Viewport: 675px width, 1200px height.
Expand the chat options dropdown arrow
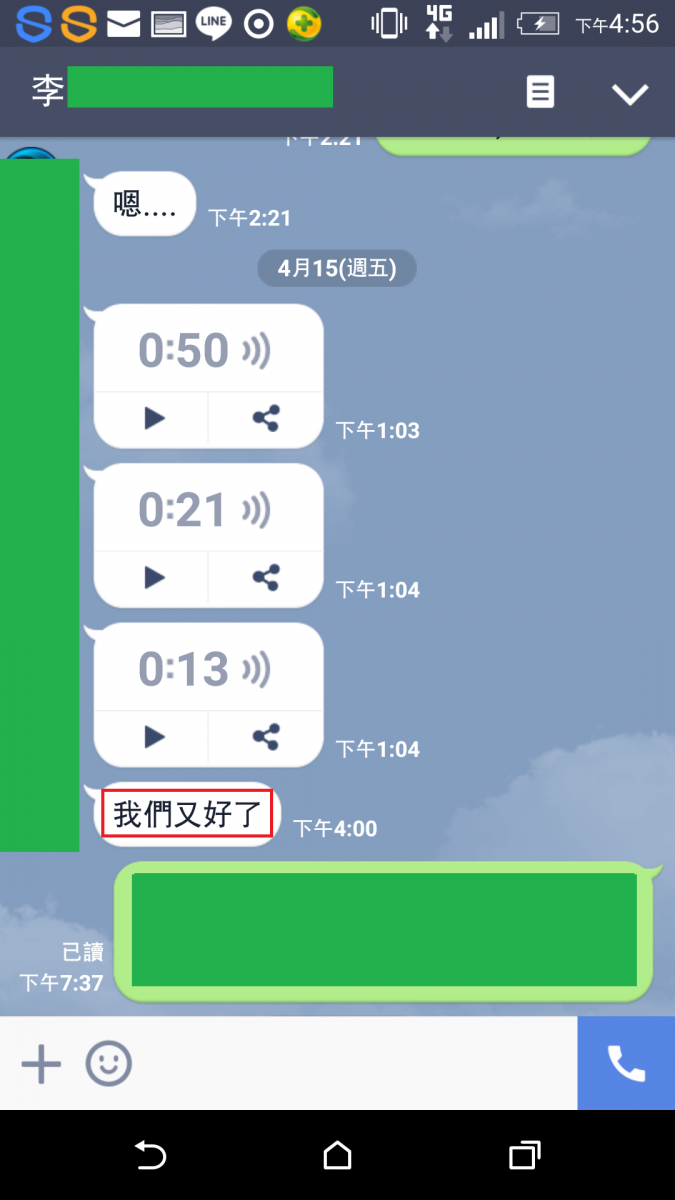[630, 94]
